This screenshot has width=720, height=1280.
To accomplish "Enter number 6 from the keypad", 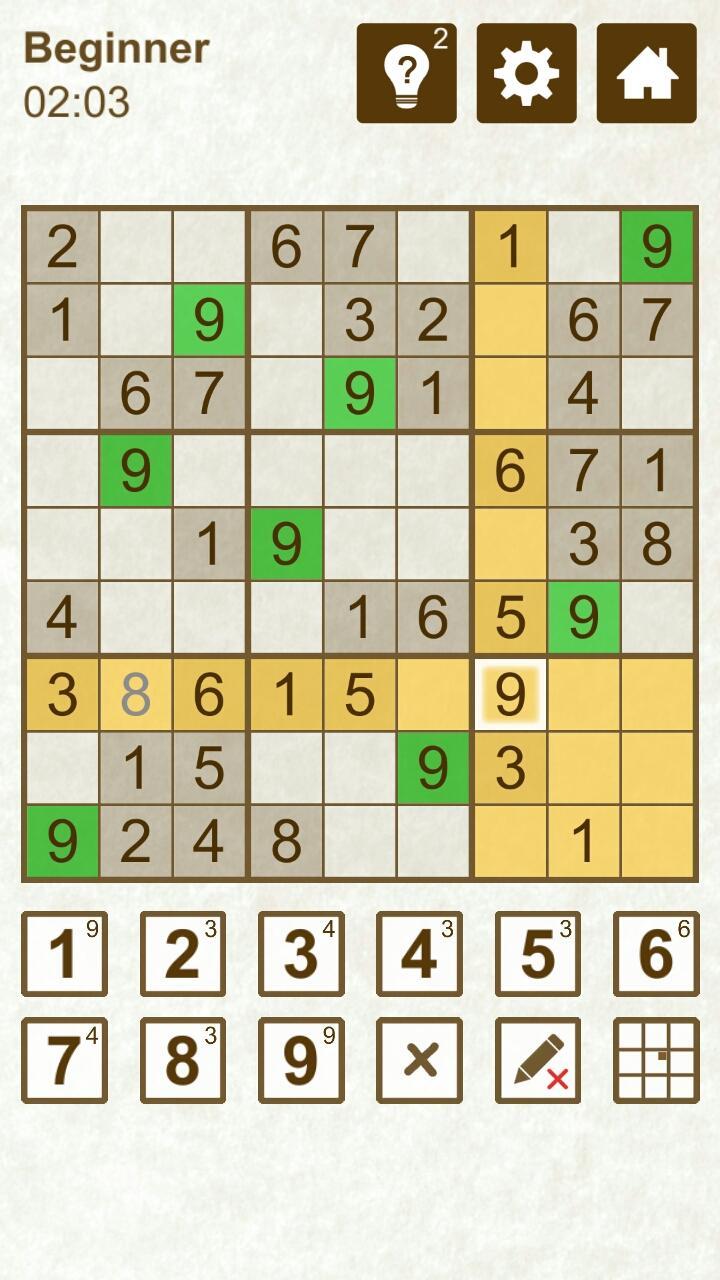I will click(656, 954).
